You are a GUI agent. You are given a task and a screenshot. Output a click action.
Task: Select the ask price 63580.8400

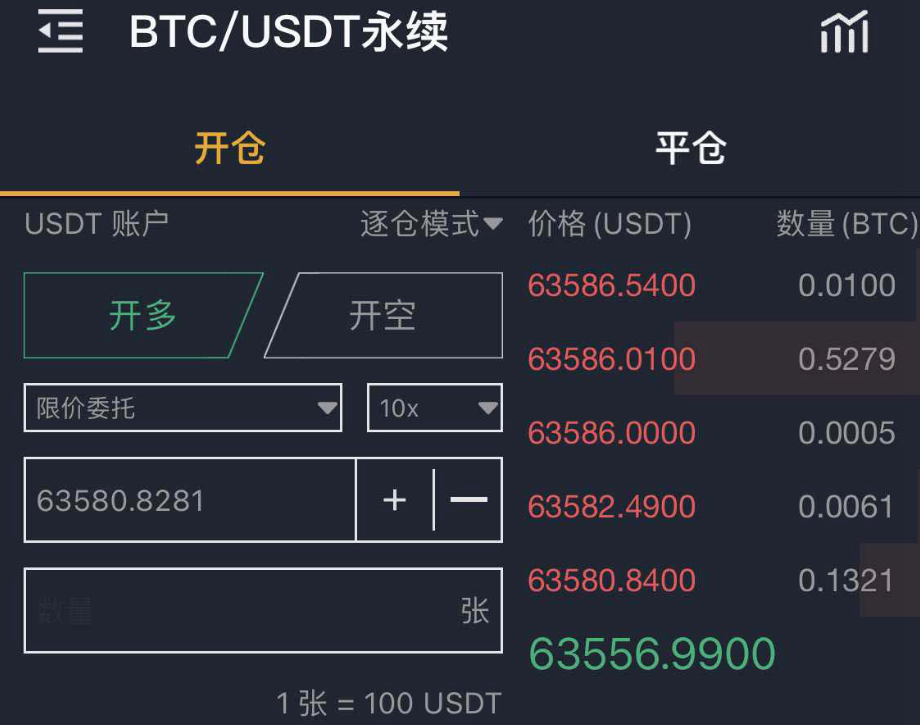click(x=611, y=580)
